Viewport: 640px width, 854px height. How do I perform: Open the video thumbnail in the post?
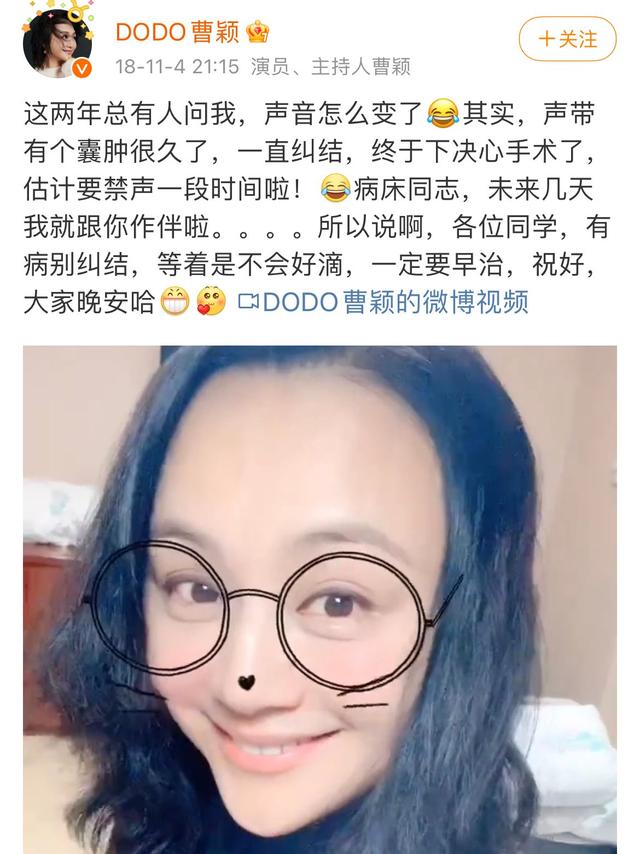(320, 598)
